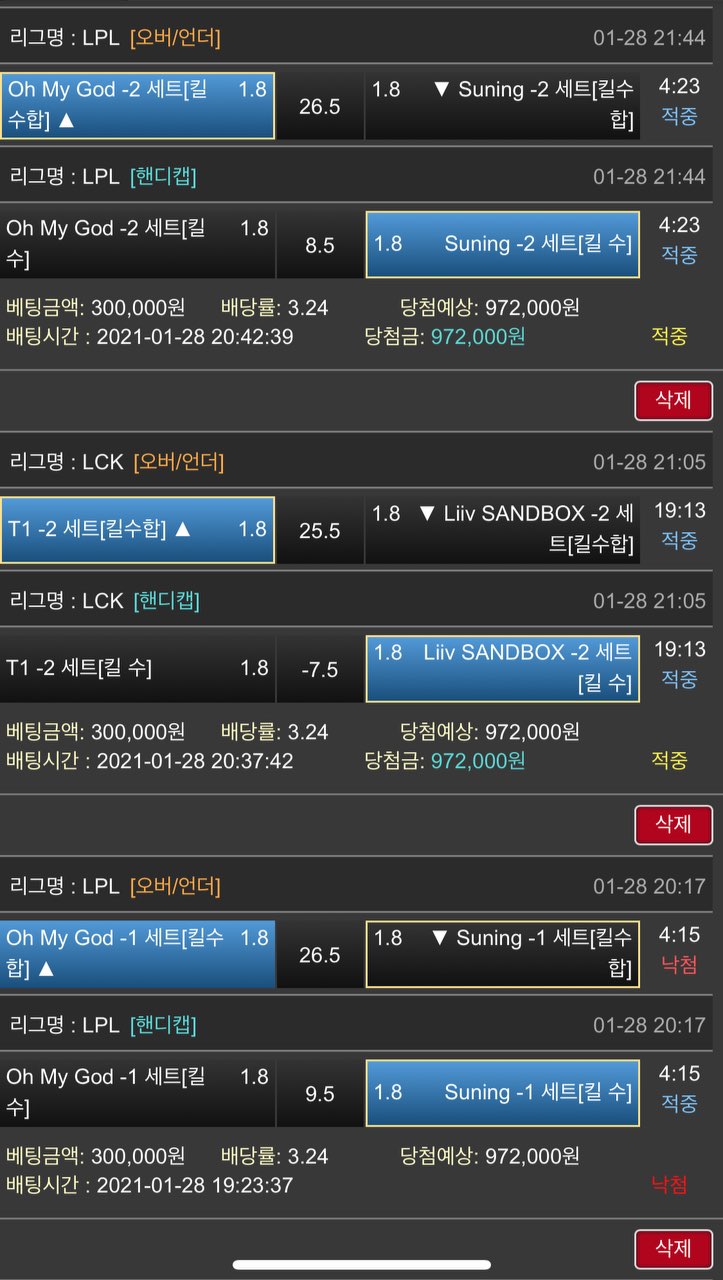
Task: Delete the bet placed at 20:42:39
Action: pyautogui.click(x=673, y=400)
